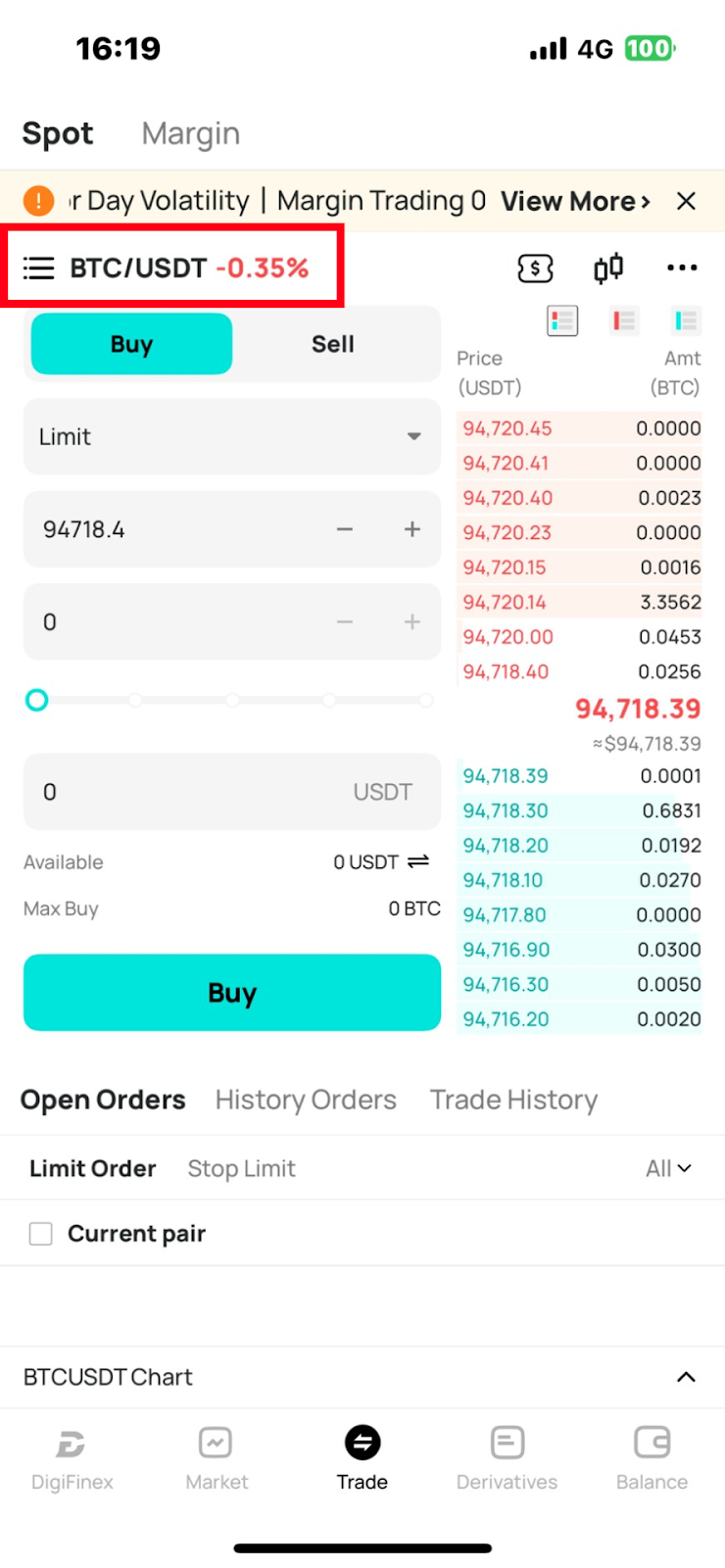Image resolution: width=725 pixels, height=1568 pixels.
Task: Open the three-dot overflow menu
Action: click(682, 268)
